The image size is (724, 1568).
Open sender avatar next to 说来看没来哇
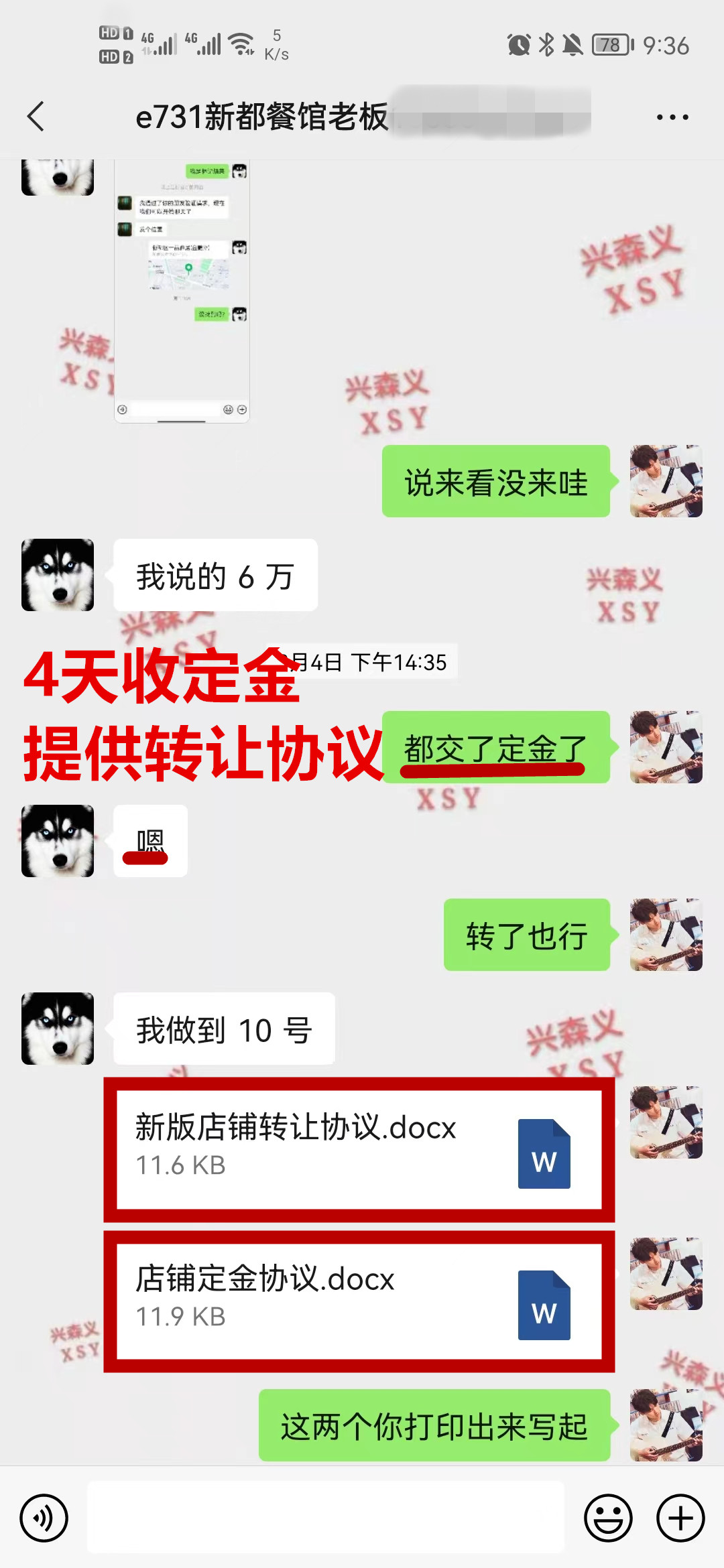[x=666, y=481]
